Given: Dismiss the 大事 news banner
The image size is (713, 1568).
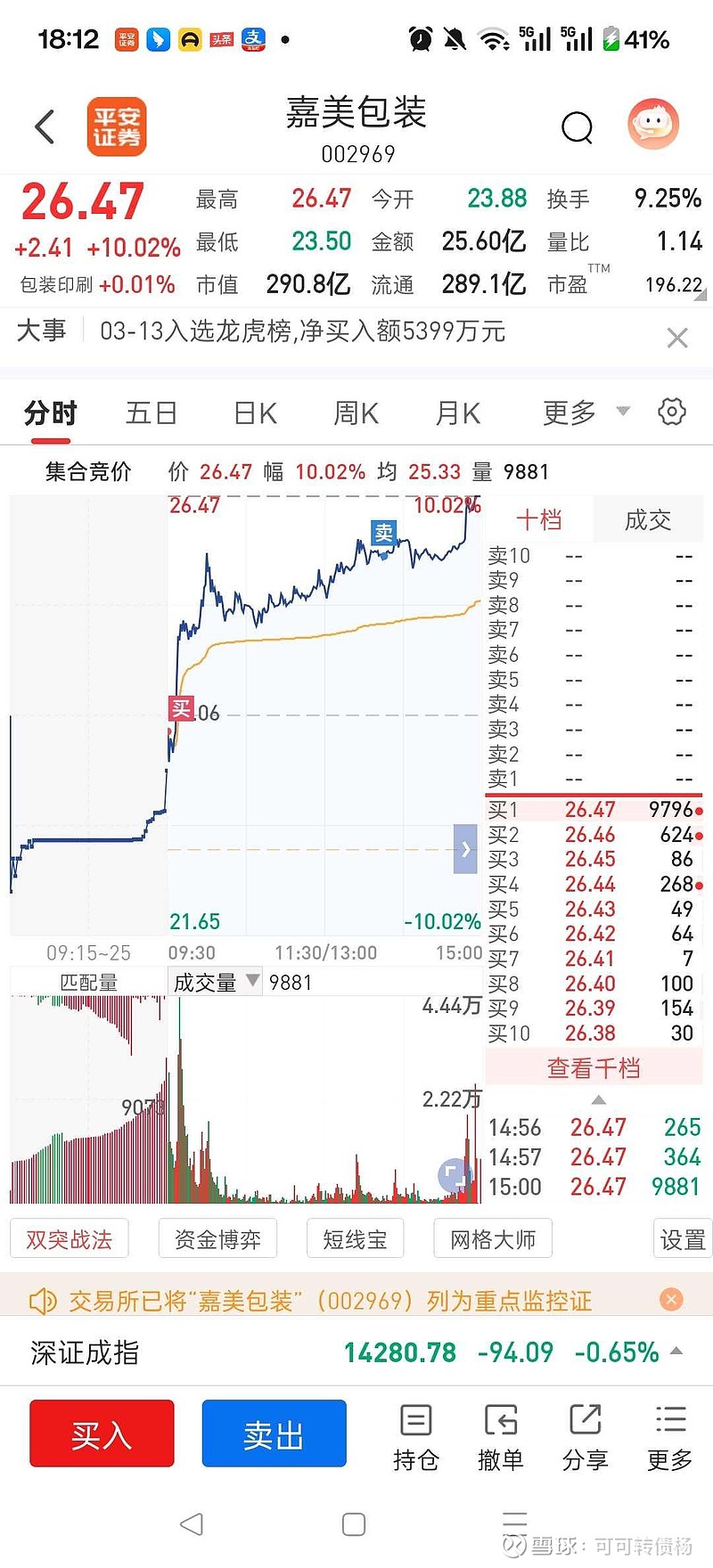Looking at the screenshot, I should pyautogui.click(x=677, y=337).
